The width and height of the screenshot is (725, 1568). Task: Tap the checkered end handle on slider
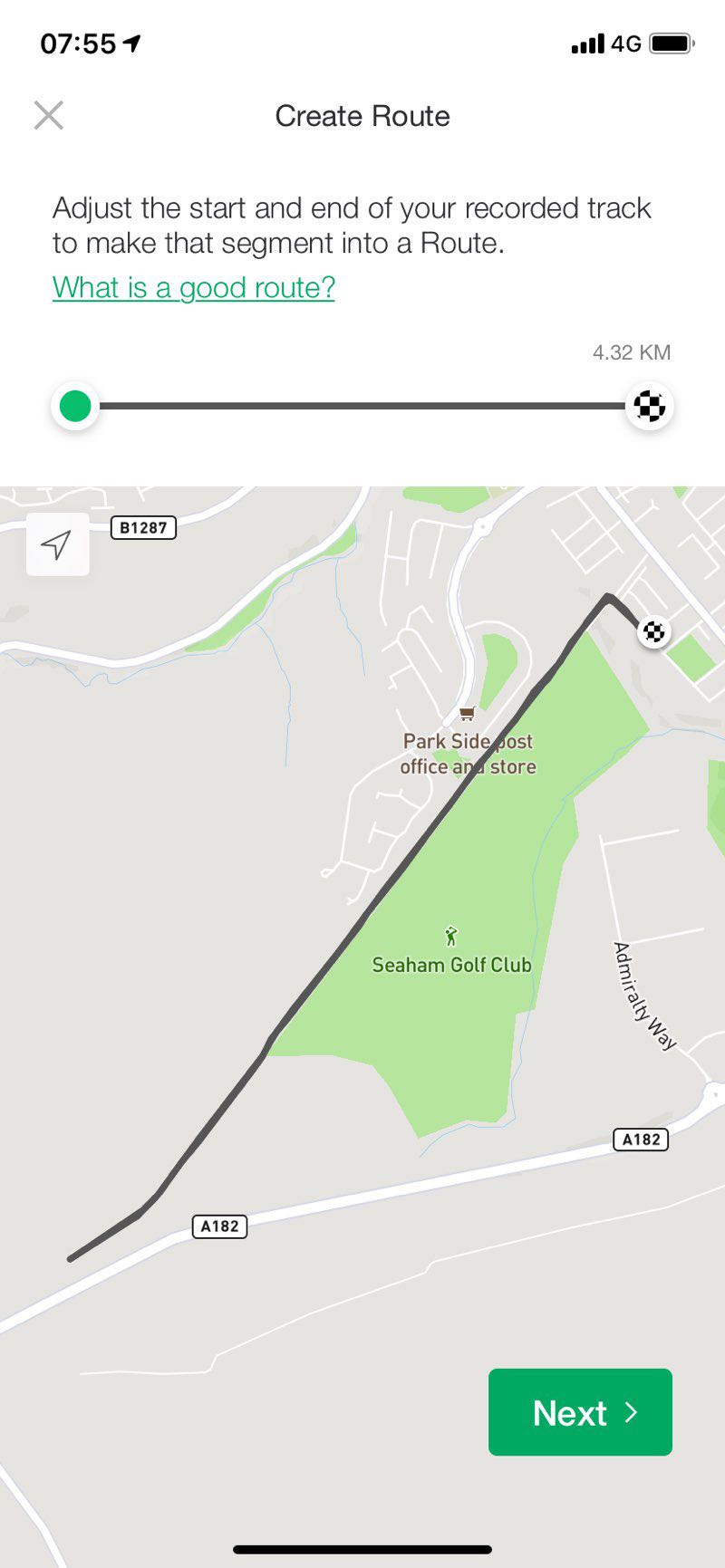coord(650,406)
